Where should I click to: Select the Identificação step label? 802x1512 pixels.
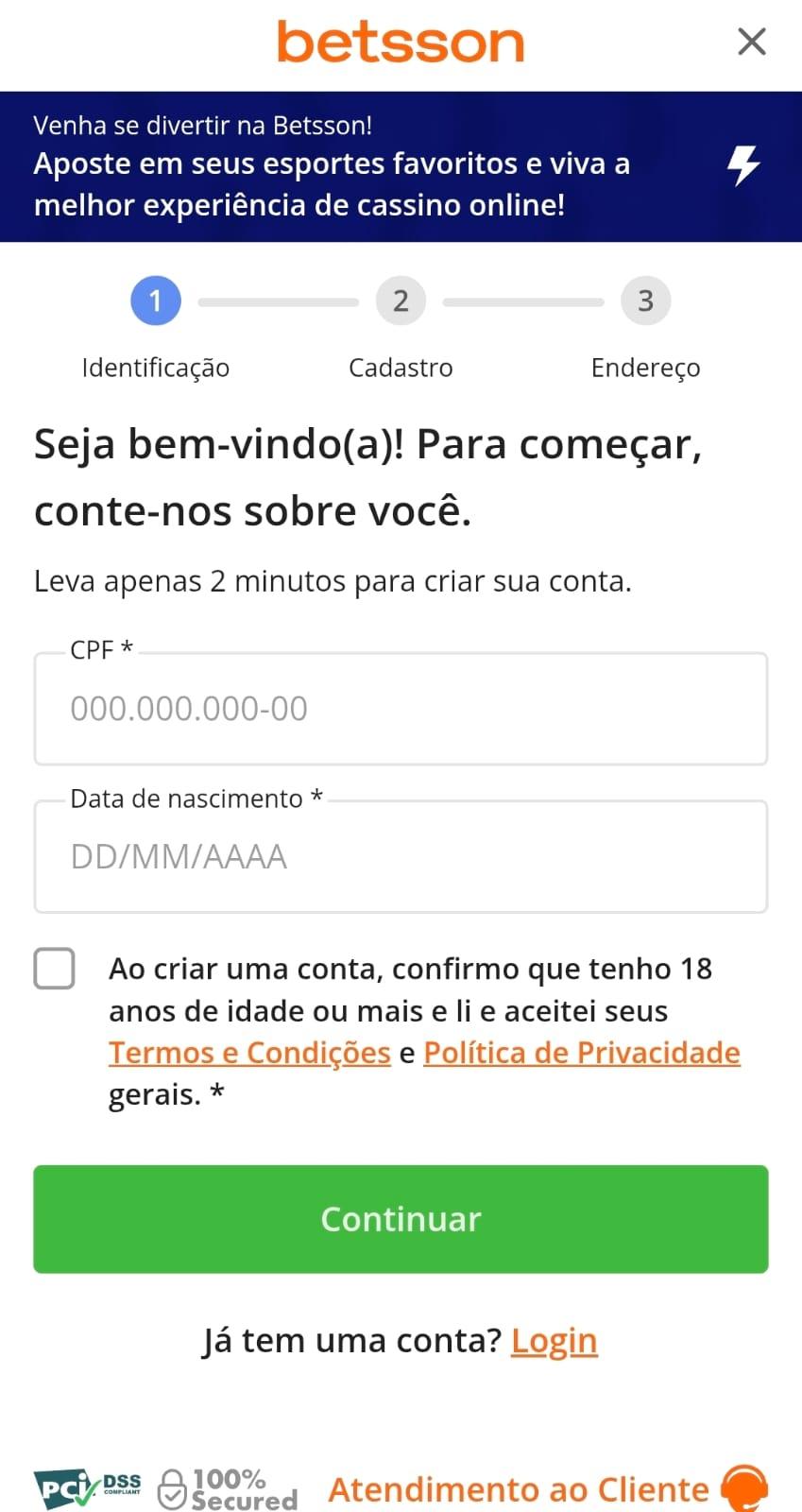pos(155,368)
